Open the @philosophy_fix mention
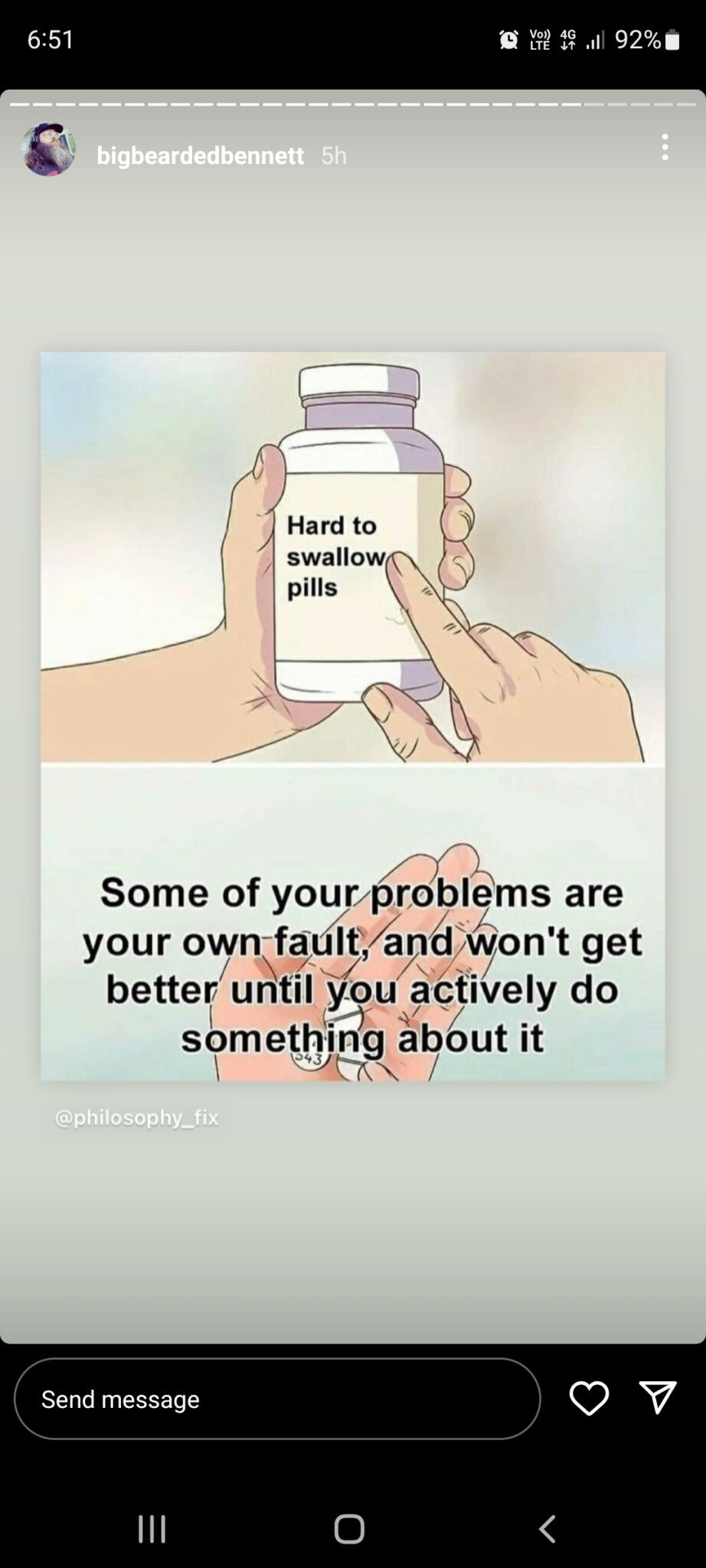Viewport: 706px width, 1568px height. pos(137,1118)
